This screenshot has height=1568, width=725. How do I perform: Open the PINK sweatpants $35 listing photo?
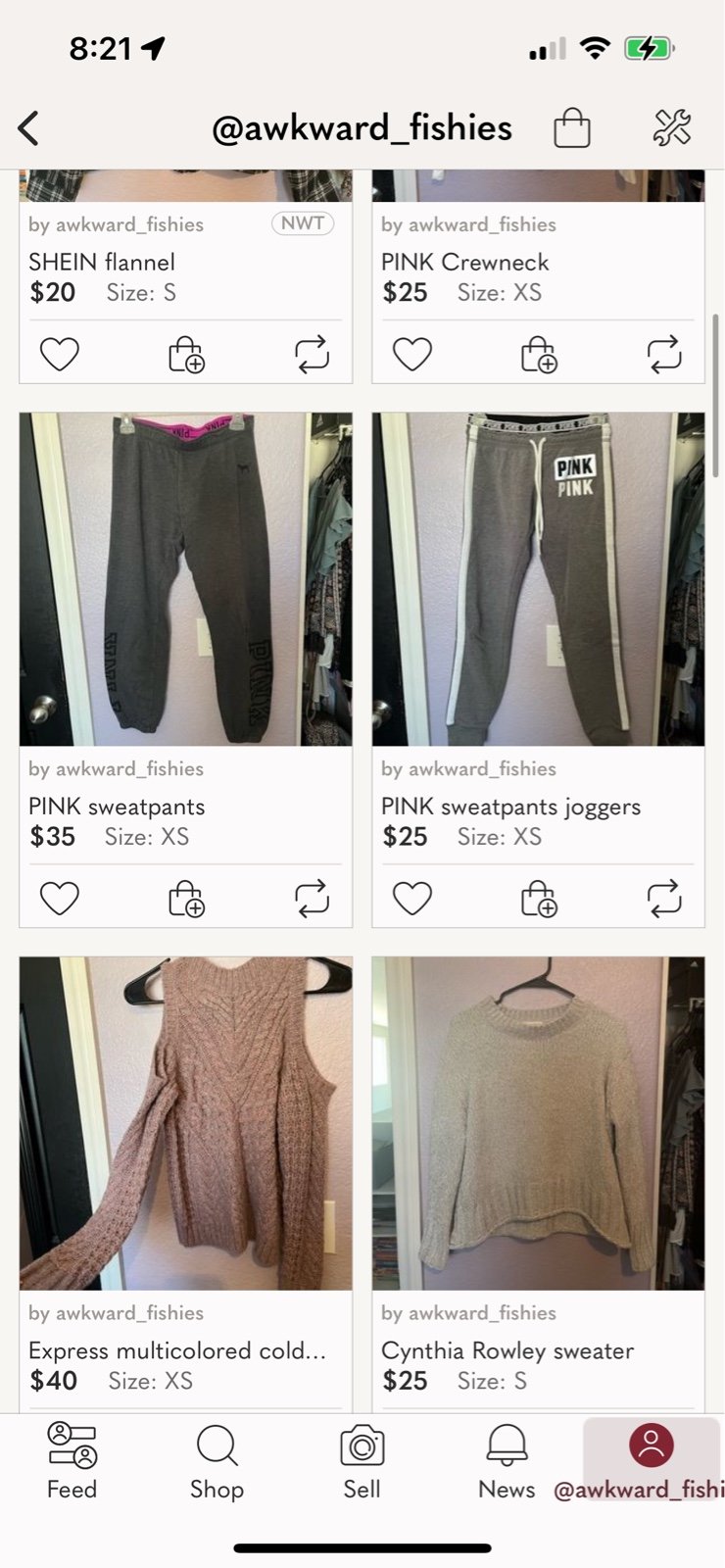click(x=186, y=579)
